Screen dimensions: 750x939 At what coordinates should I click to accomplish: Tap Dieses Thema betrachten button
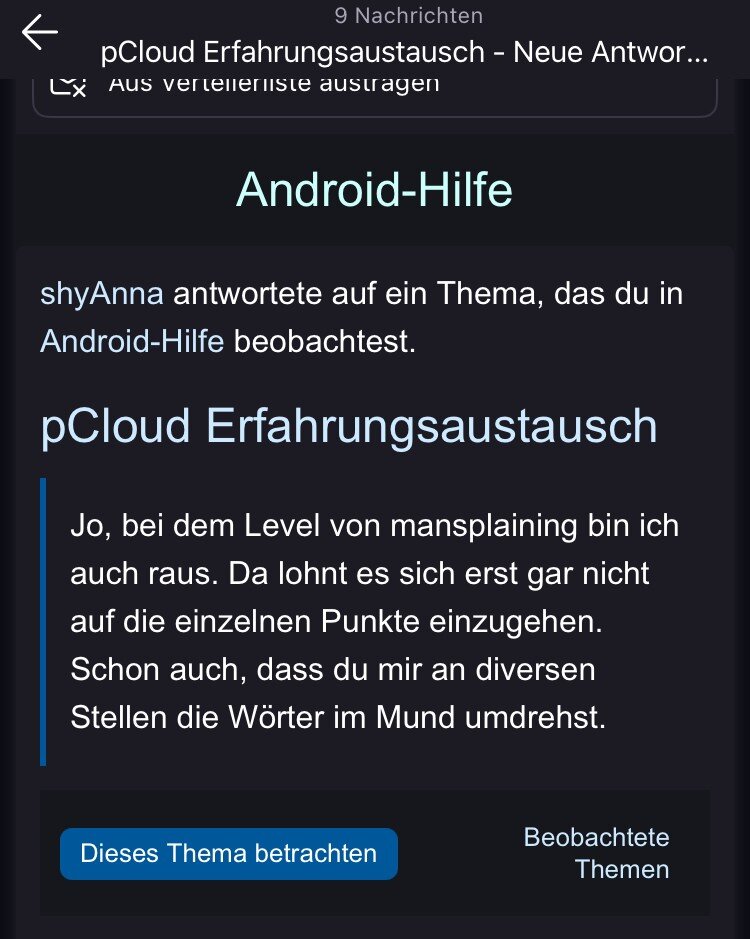point(229,854)
